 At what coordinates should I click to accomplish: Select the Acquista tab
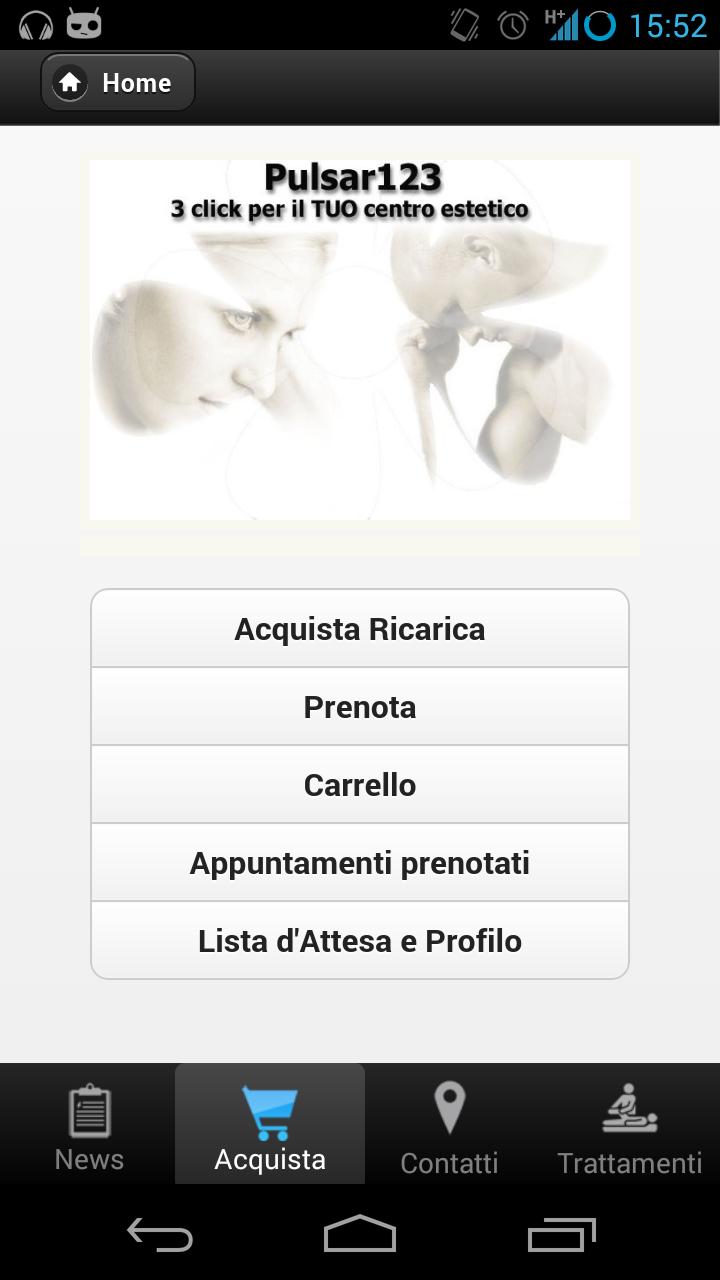coord(270,1125)
